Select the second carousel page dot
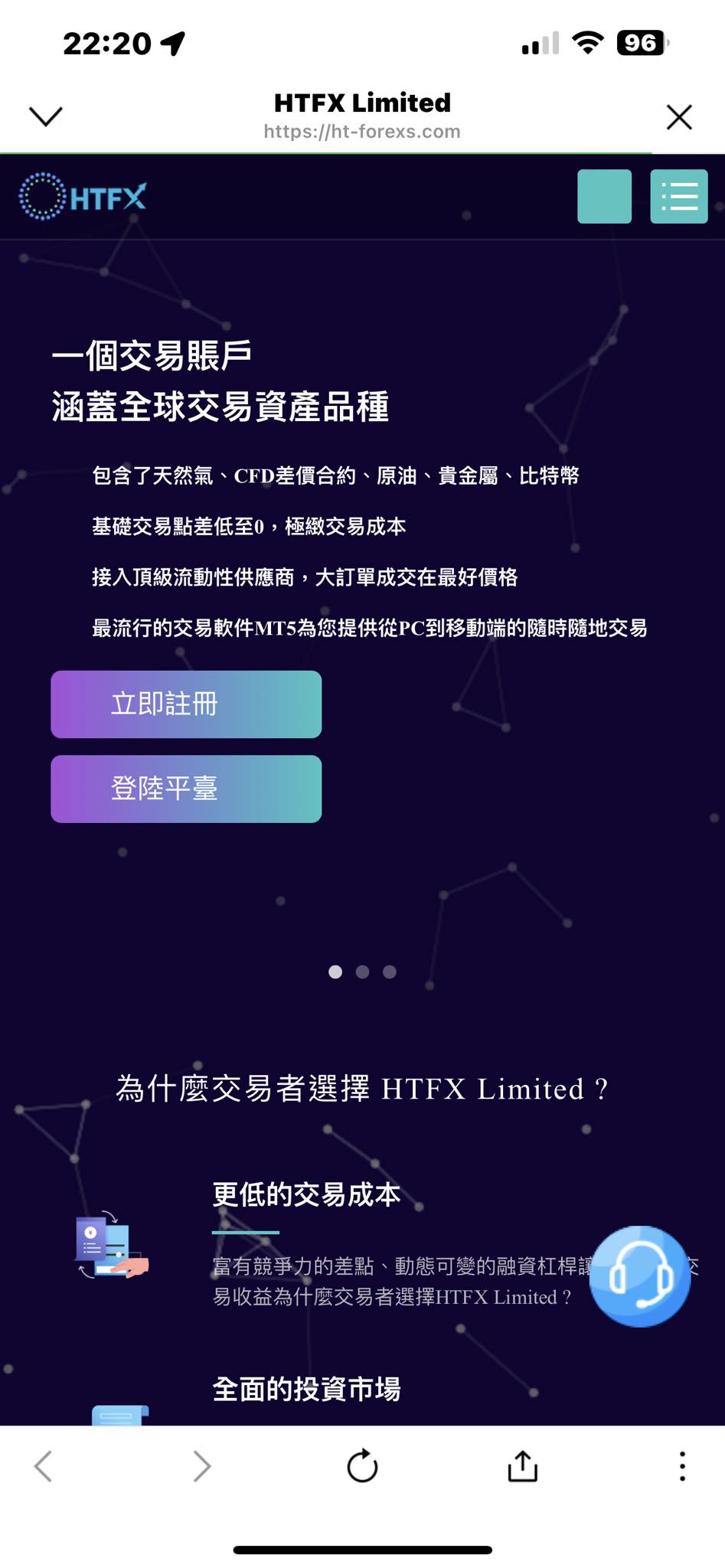The height and width of the screenshot is (1568, 725). [x=362, y=972]
